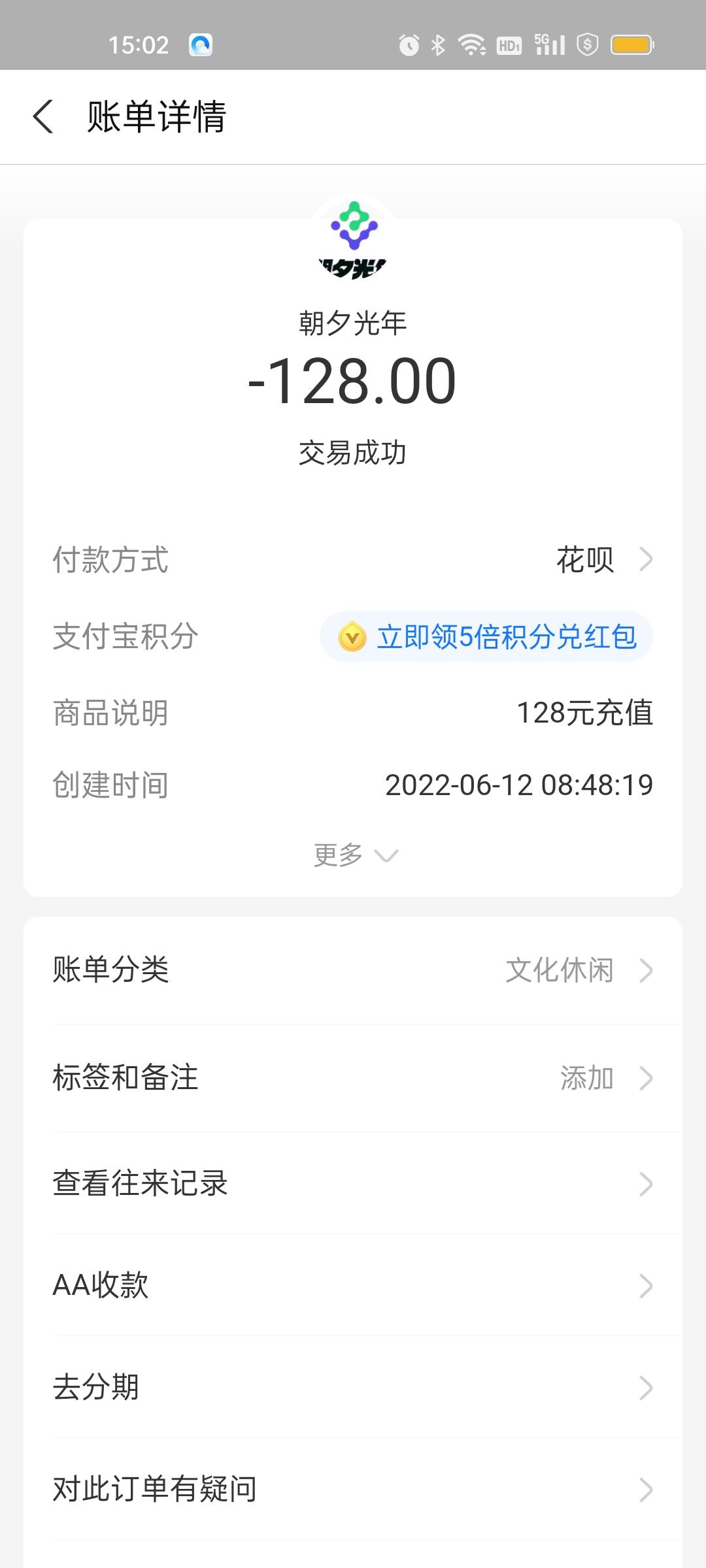Open 付款方式 花呗 details

tap(601, 560)
